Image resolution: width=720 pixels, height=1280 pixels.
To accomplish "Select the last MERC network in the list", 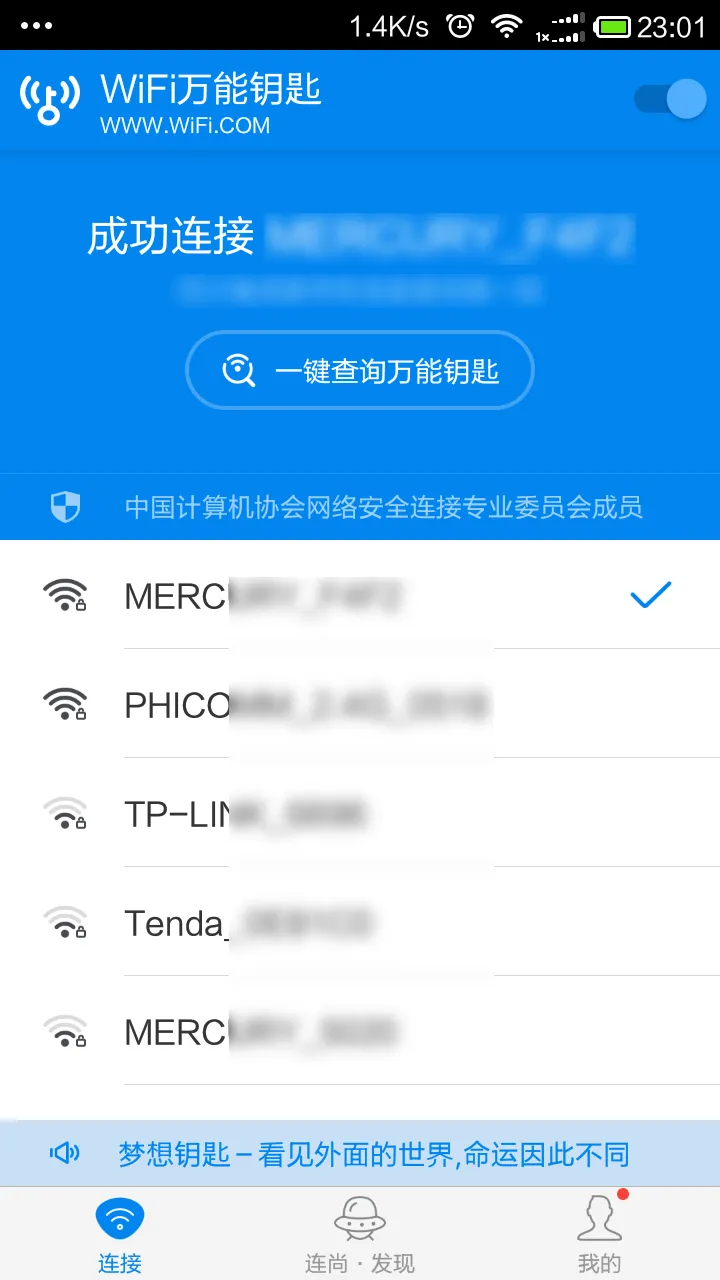I will 360,1031.
